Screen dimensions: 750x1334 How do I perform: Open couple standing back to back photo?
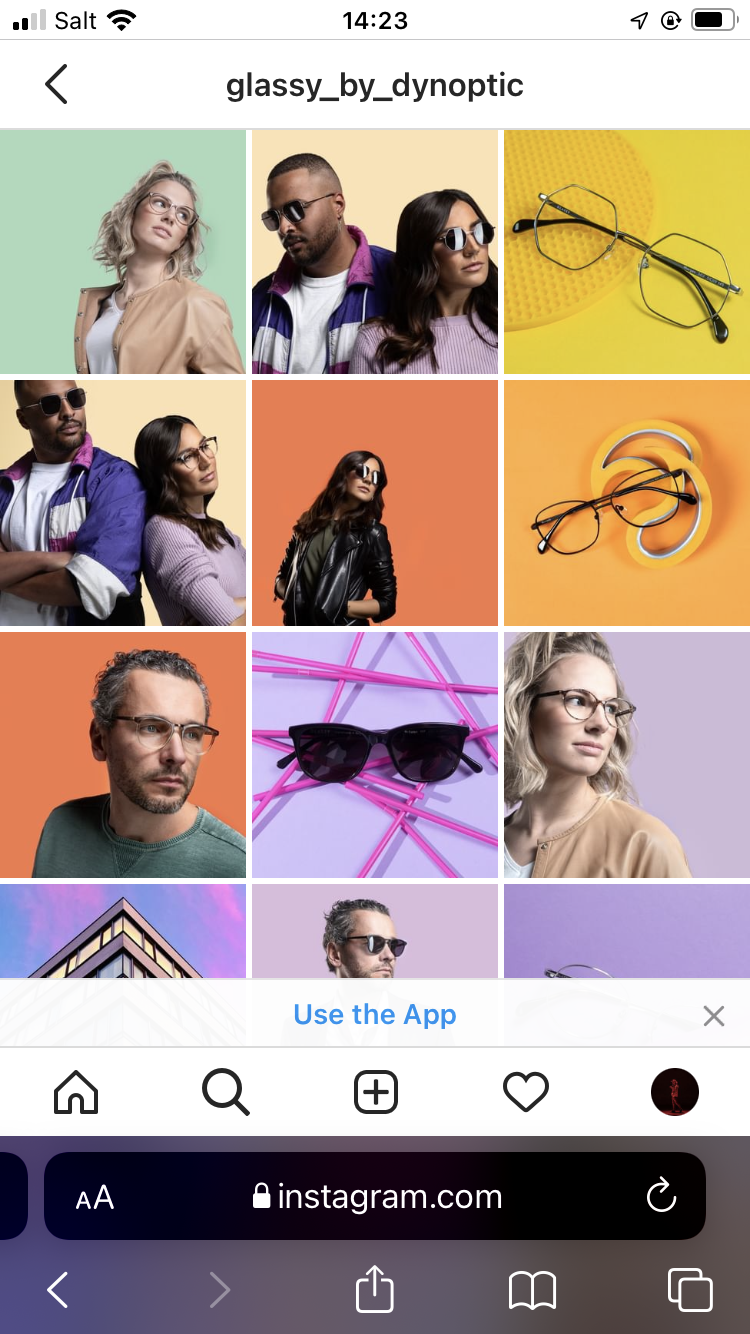pos(122,503)
